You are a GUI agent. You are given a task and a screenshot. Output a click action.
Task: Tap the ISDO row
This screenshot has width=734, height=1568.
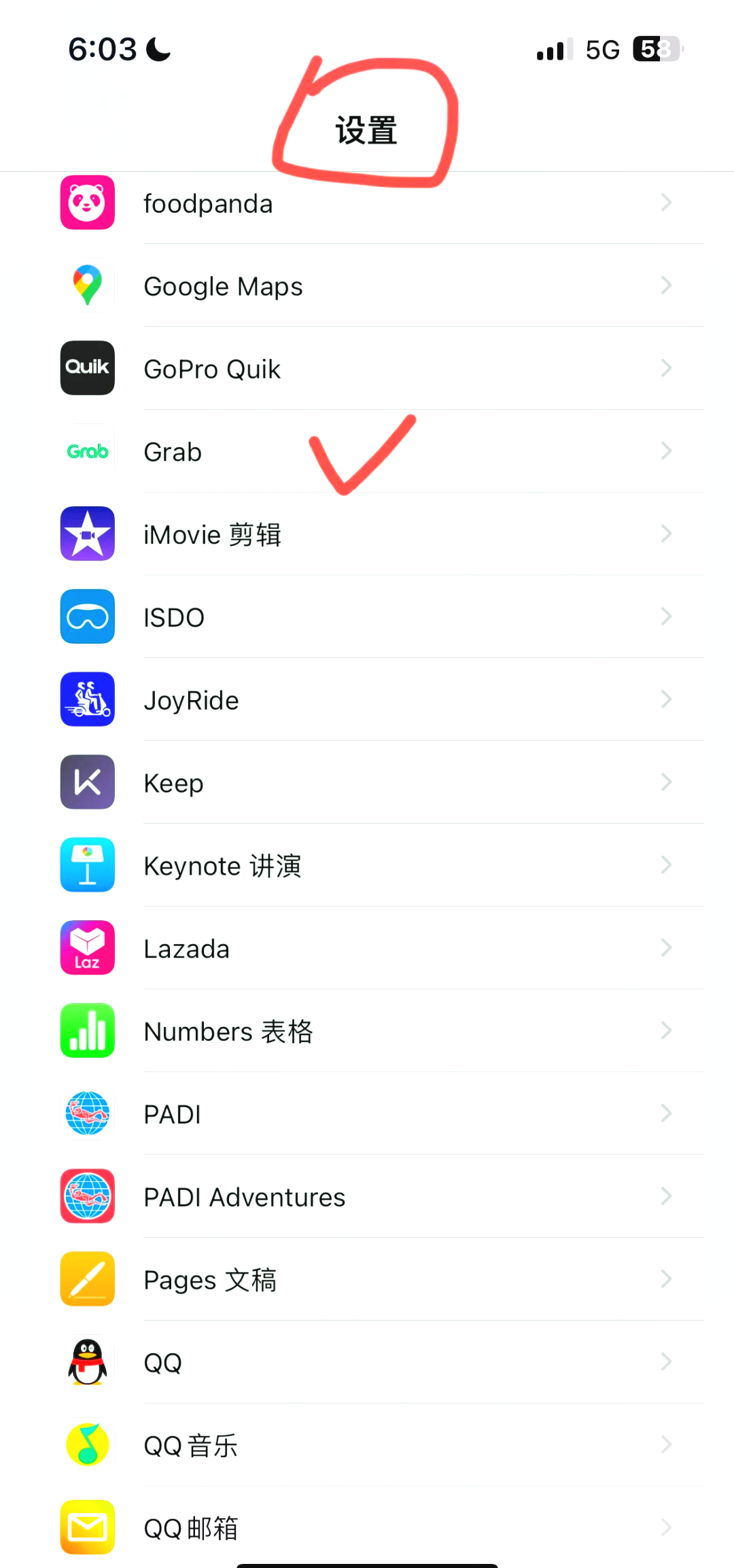[367, 617]
